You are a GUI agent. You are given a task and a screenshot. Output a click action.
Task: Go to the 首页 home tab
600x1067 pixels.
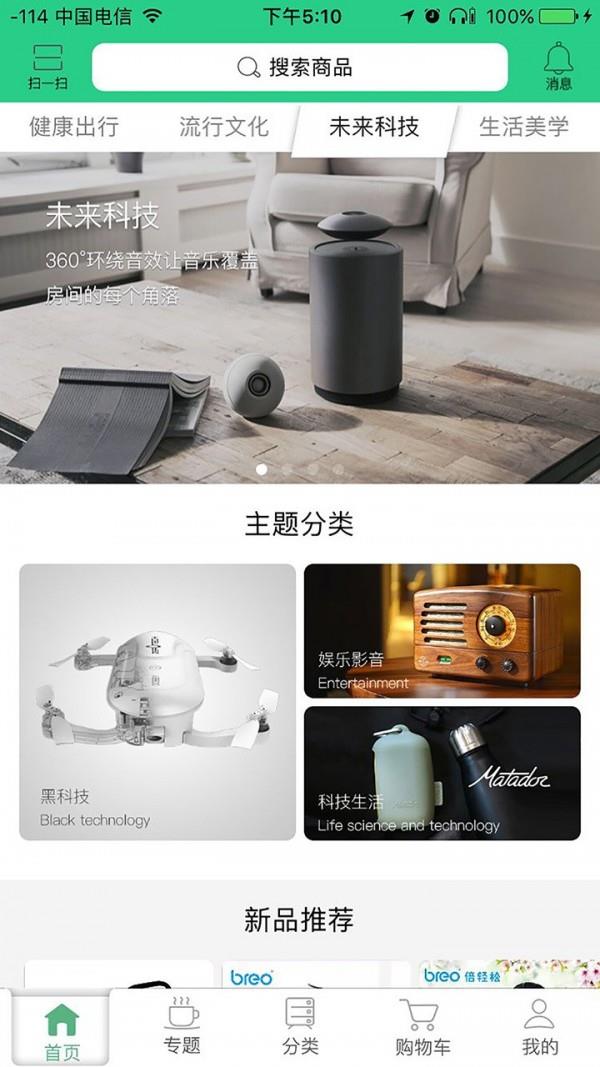click(x=61, y=1031)
